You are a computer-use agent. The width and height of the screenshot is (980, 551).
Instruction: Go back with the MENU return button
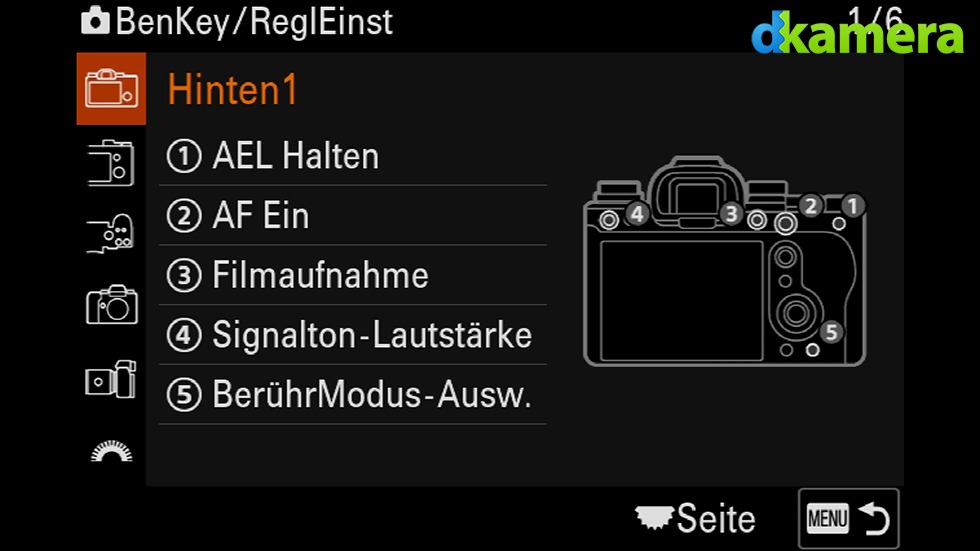tap(848, 519)
